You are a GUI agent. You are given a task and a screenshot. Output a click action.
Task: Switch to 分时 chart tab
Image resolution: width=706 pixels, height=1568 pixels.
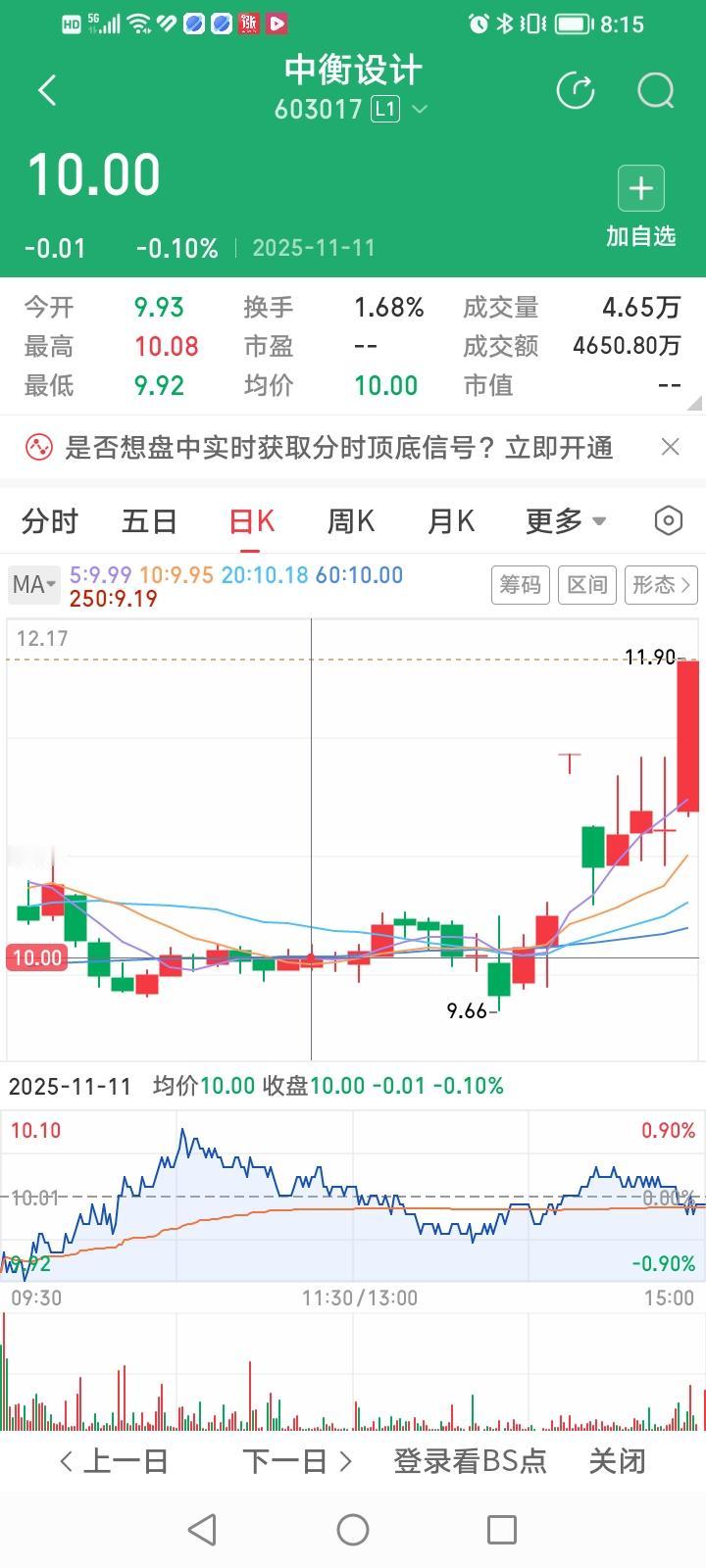point(49,520)
